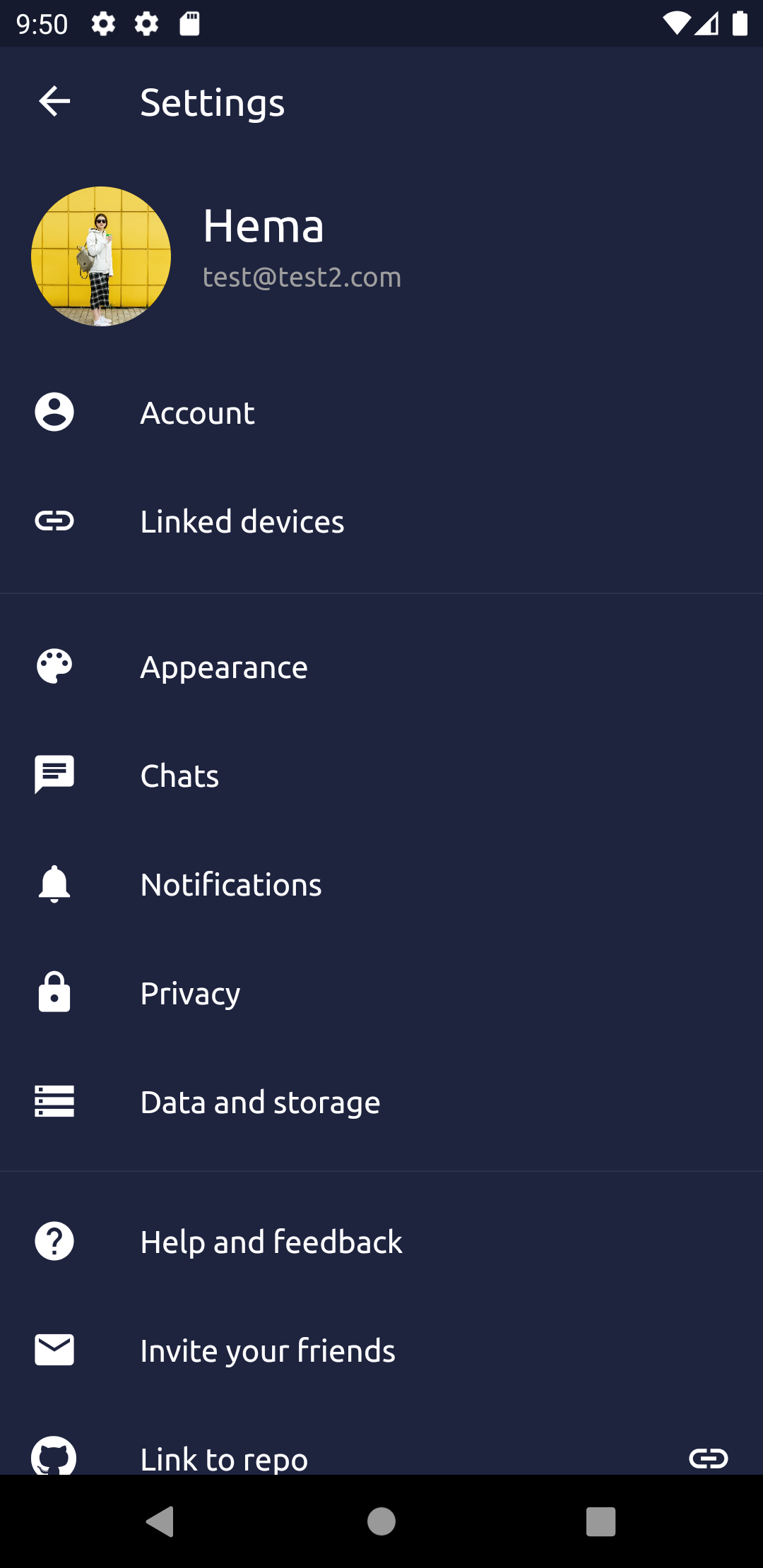
Task: Go back using the top-left arrow
Action: click(54, 102)
